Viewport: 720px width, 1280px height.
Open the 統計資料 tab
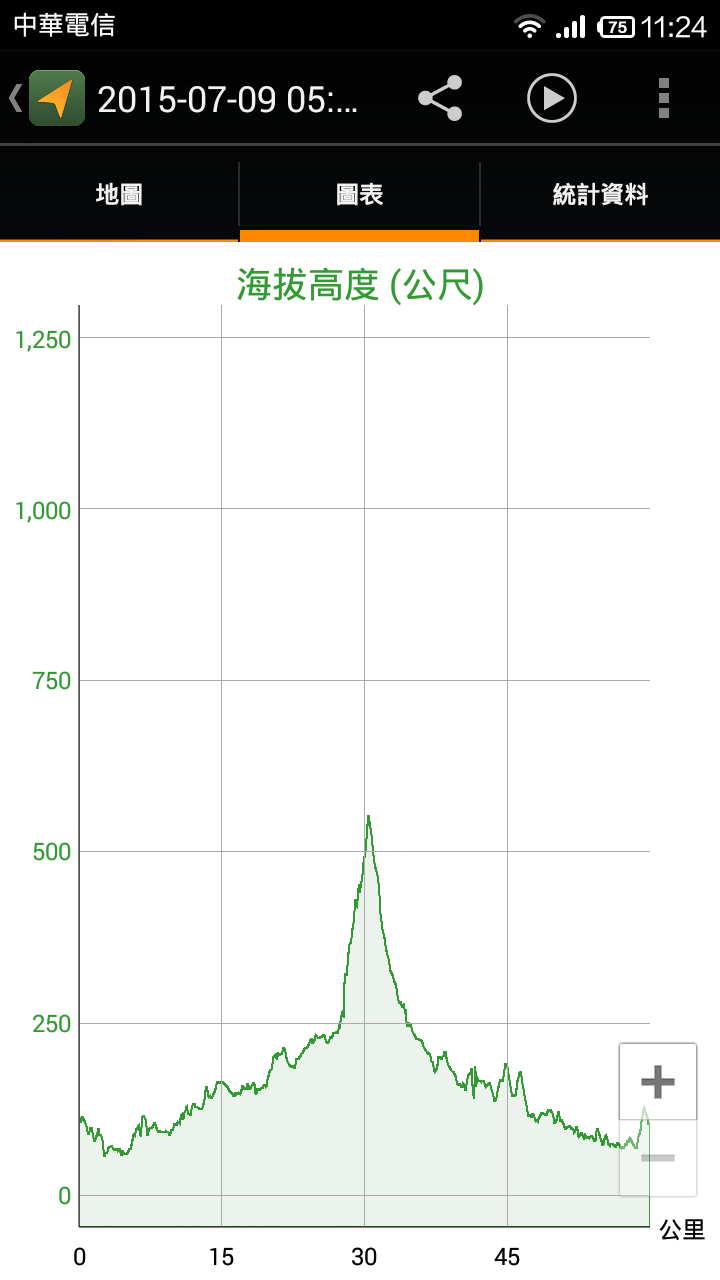[x=600, y=195]
